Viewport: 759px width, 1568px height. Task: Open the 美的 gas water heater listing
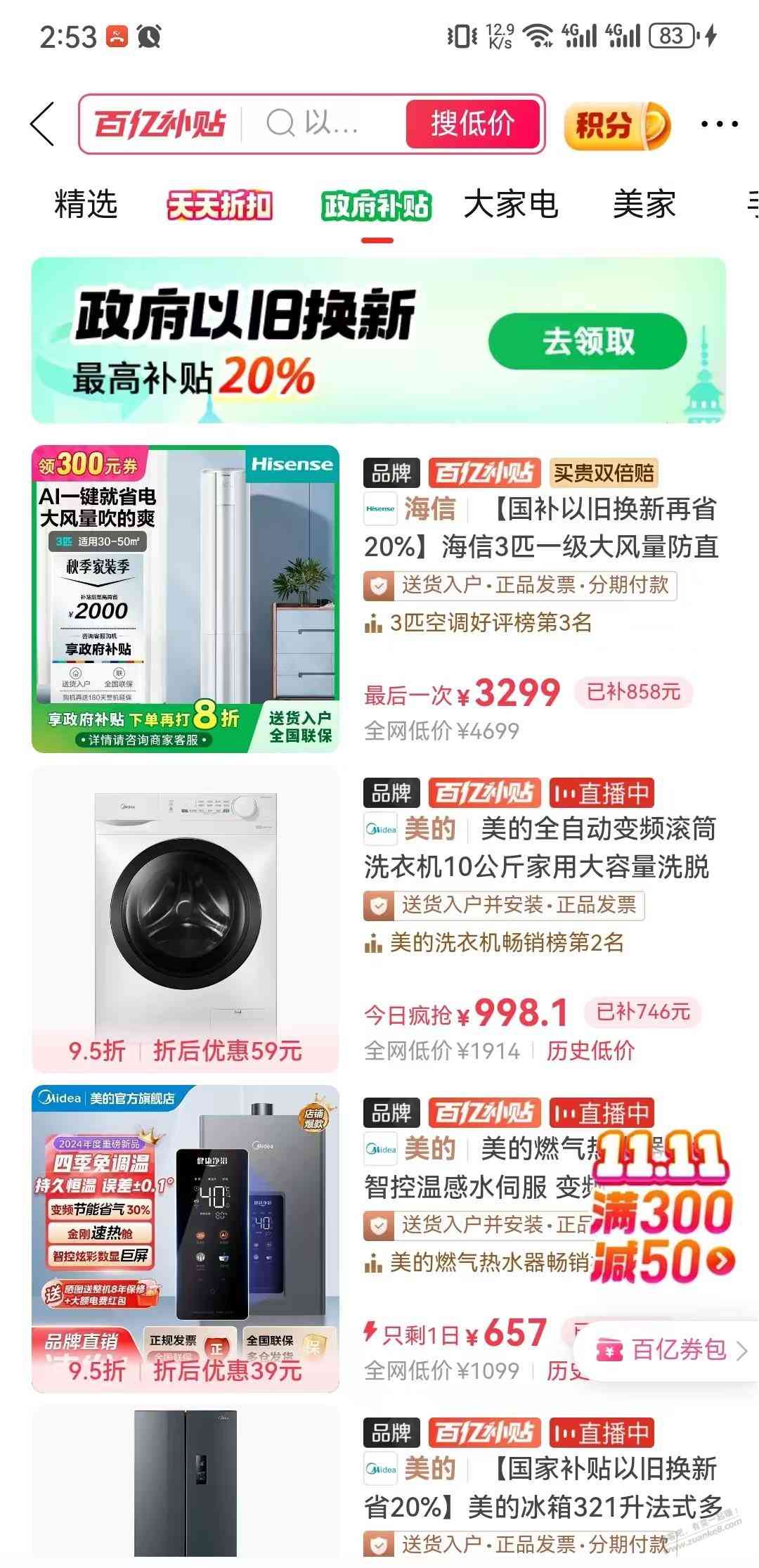pos(464,1169)
